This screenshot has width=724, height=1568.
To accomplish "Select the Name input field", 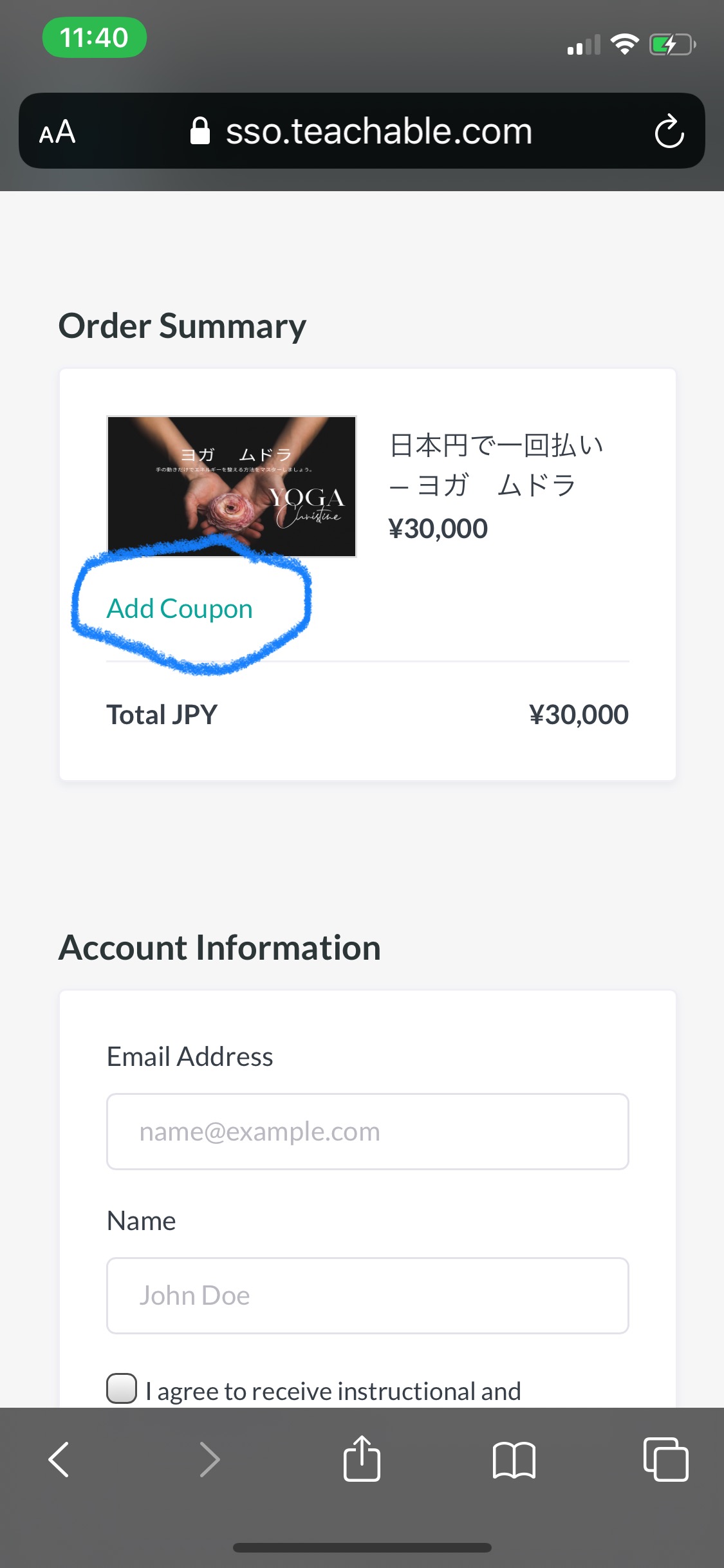I will pos(367,1296).
